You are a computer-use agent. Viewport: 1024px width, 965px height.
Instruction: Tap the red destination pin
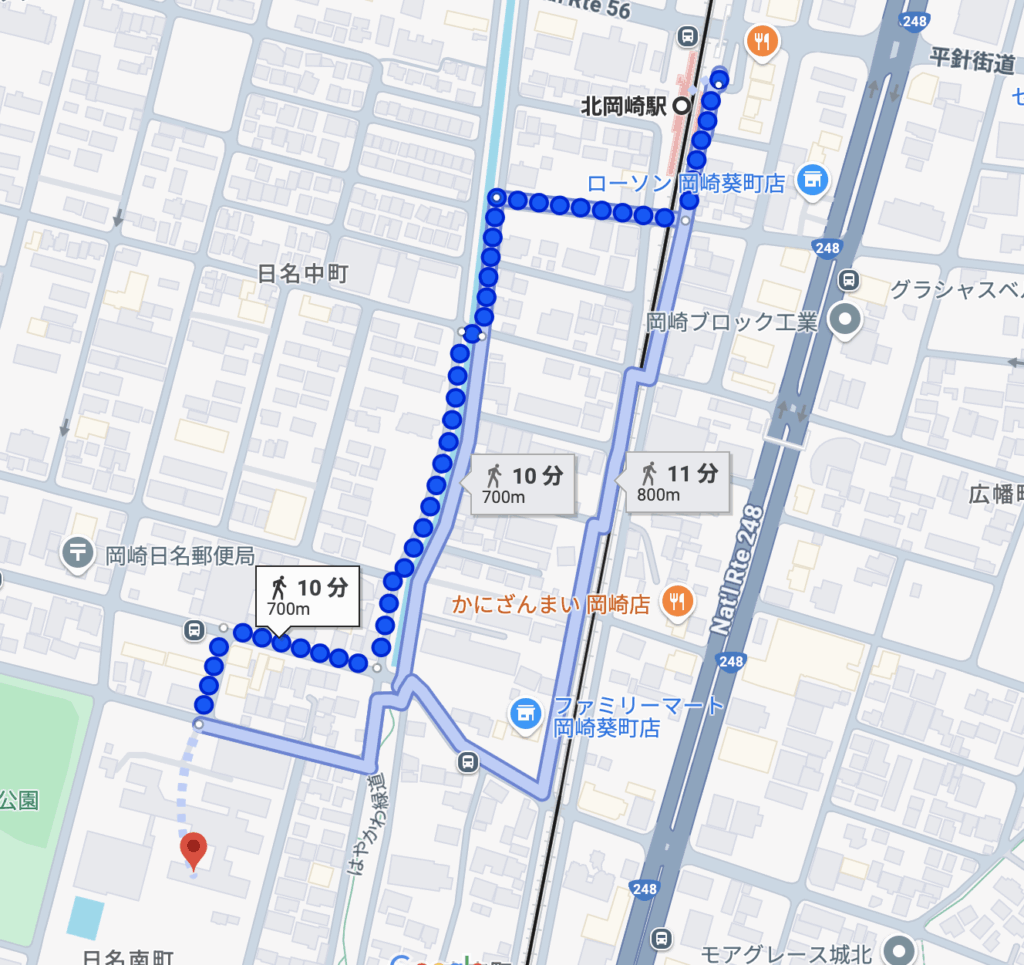click(x=193, y=851)
